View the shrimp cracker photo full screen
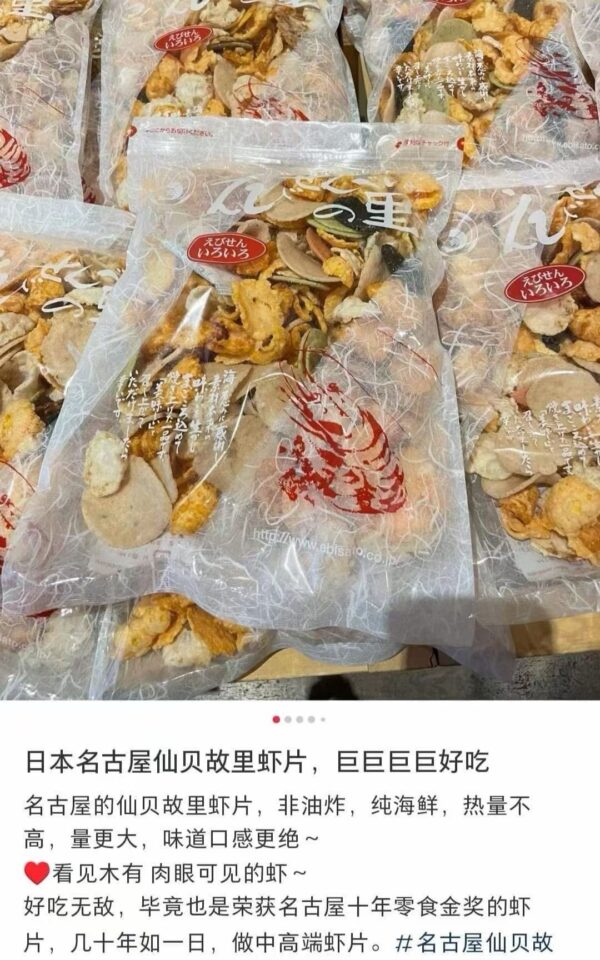Image resolution: width=600 pixels, height=960 pixels. pyautogui.click(x=300, y=350)
